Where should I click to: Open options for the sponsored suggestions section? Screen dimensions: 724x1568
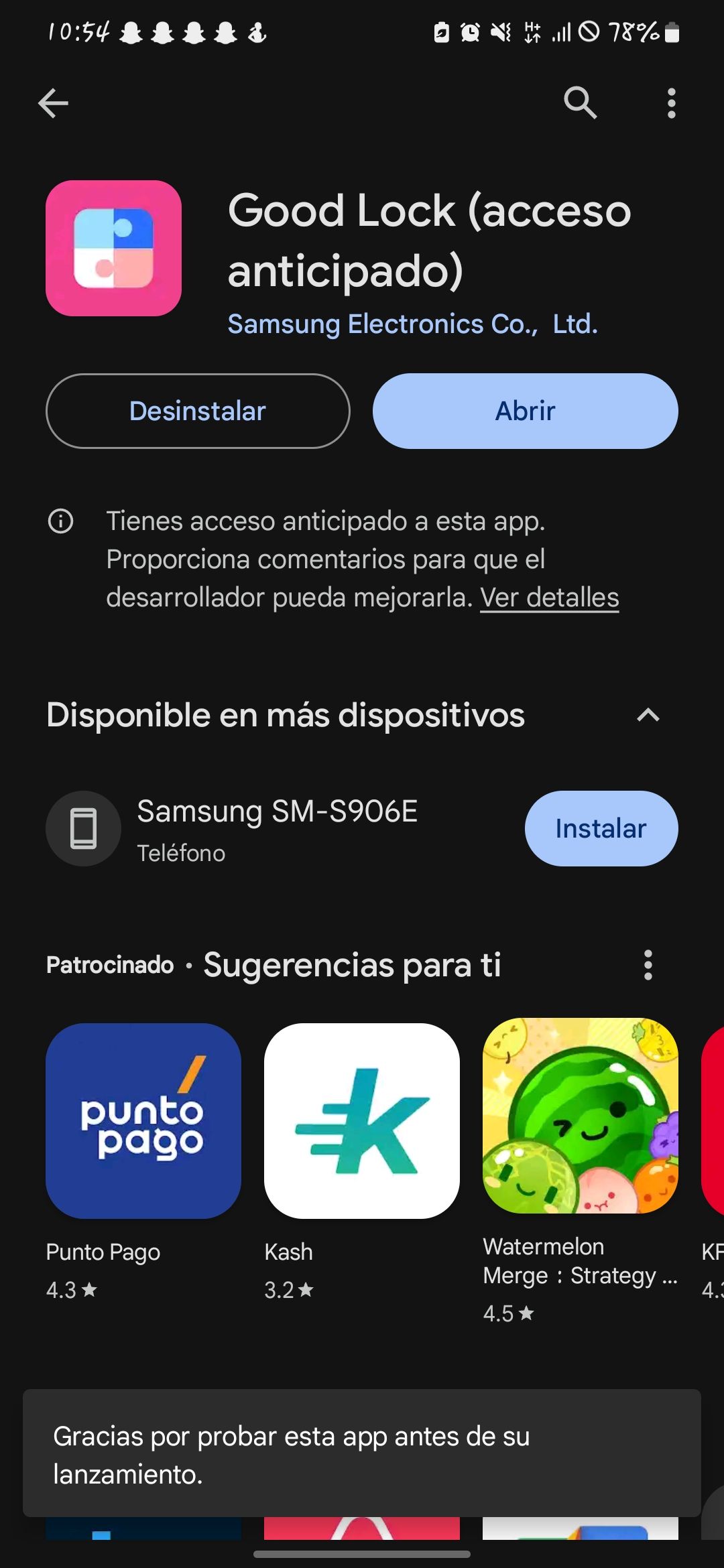pyautogui.click(x=648, y=966)
